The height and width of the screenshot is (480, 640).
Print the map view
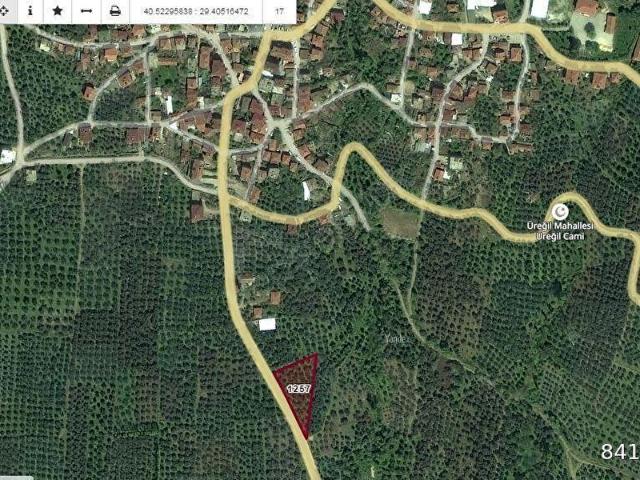tap(115, 11)
